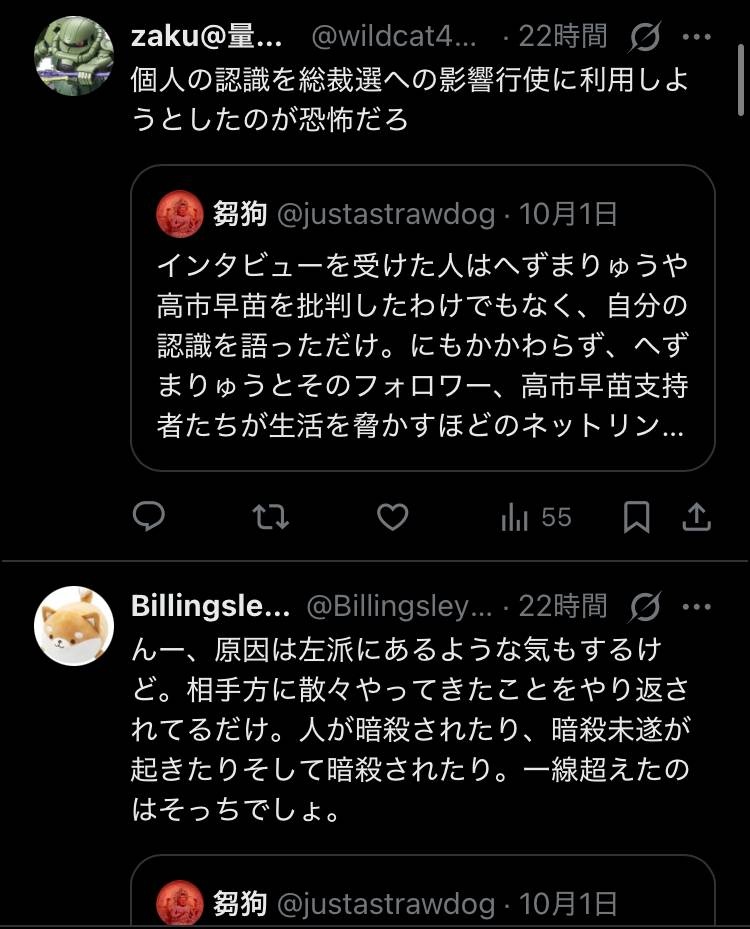The image size is (750, 929).
Task: Open the overflow menu on Billingsley's post
Action: coord(696,606)
